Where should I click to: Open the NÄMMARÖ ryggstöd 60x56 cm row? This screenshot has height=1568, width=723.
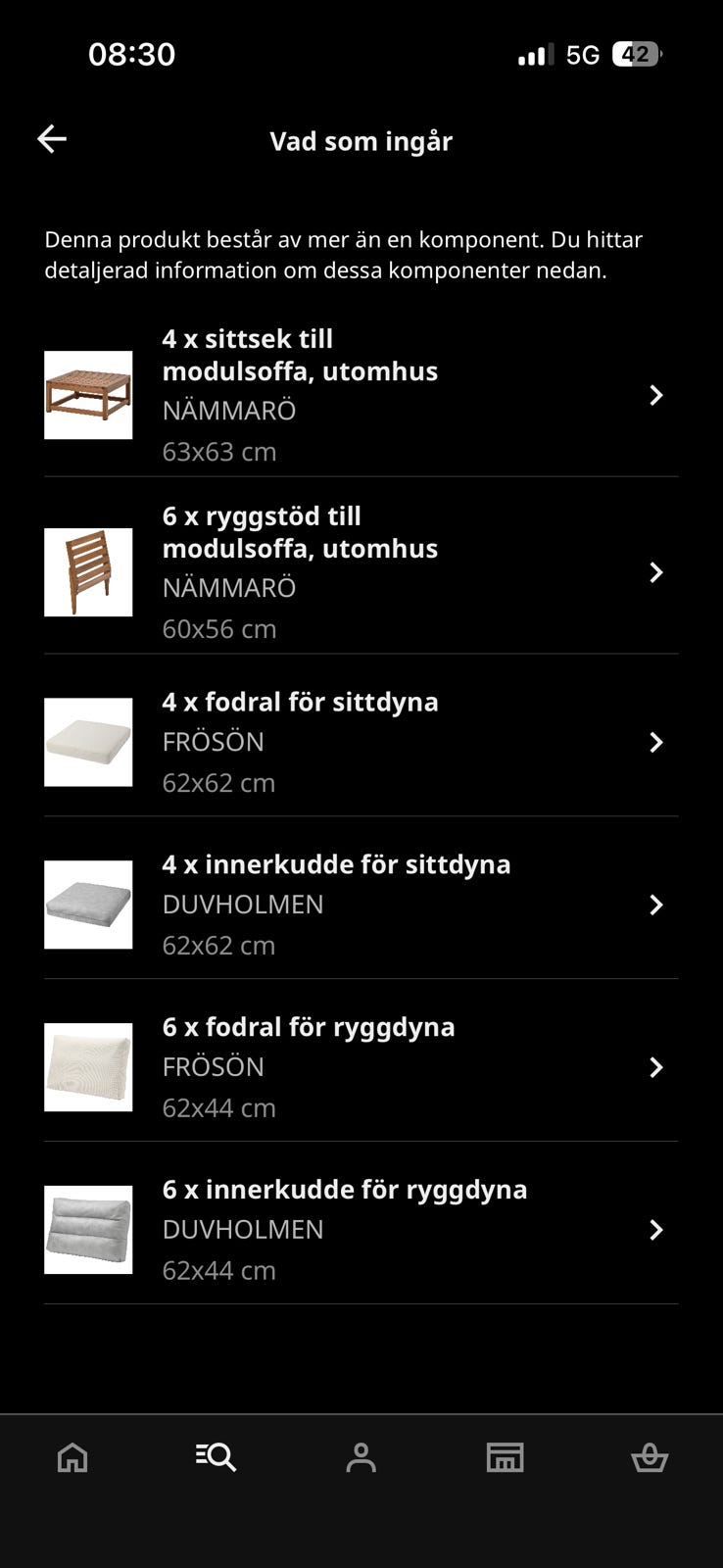[361, 572]
